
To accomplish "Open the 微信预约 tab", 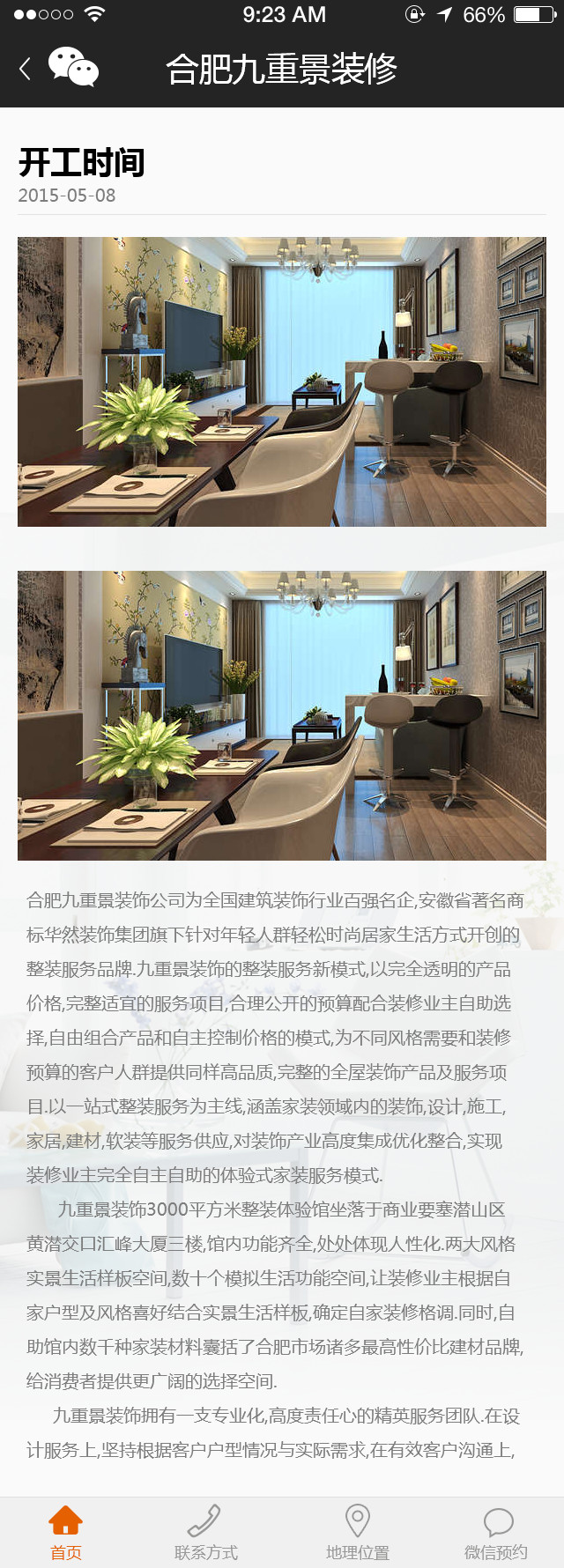I will point(496,1533).
